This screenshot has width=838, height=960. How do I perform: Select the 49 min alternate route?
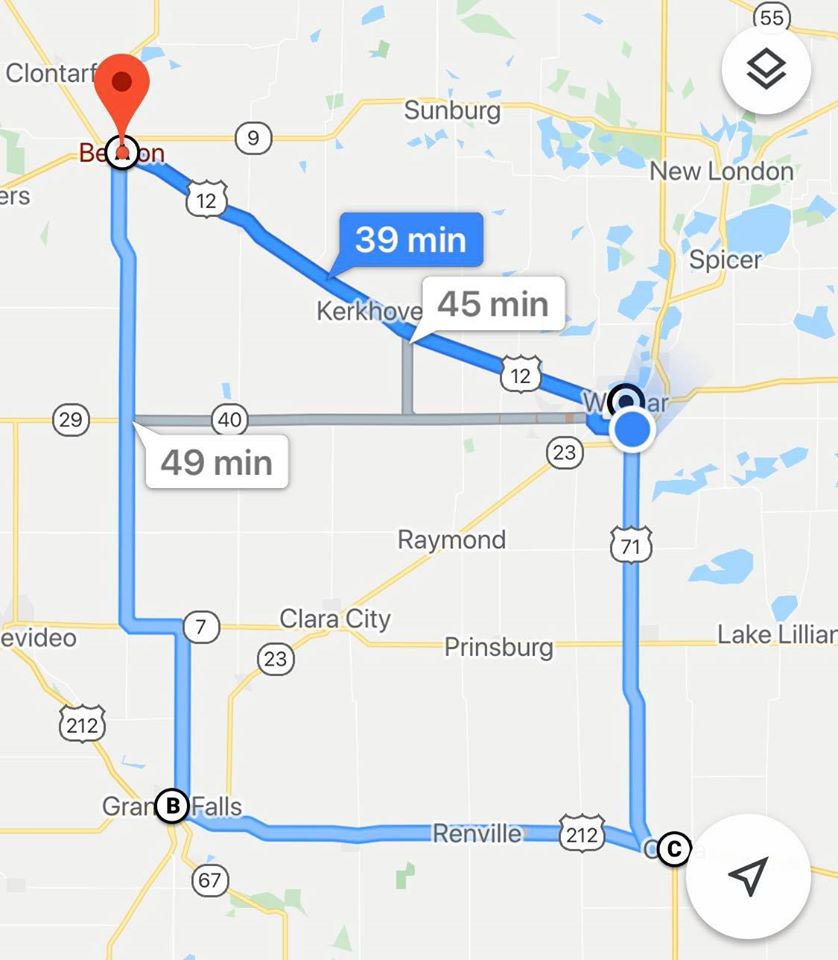coord(217,463)
